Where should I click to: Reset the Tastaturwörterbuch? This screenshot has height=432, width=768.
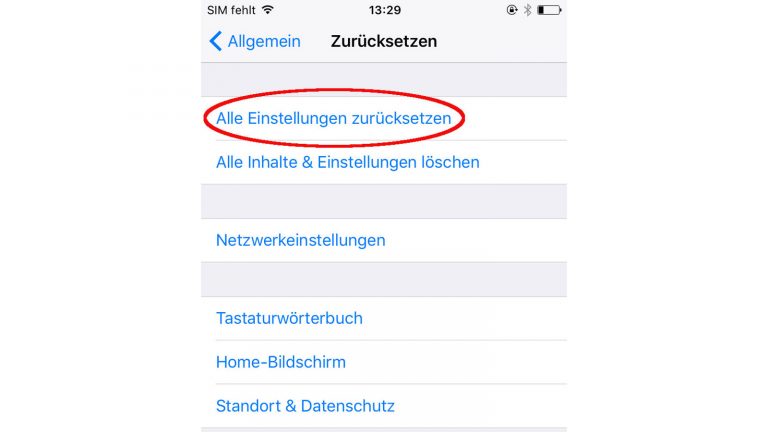point(289,318)
